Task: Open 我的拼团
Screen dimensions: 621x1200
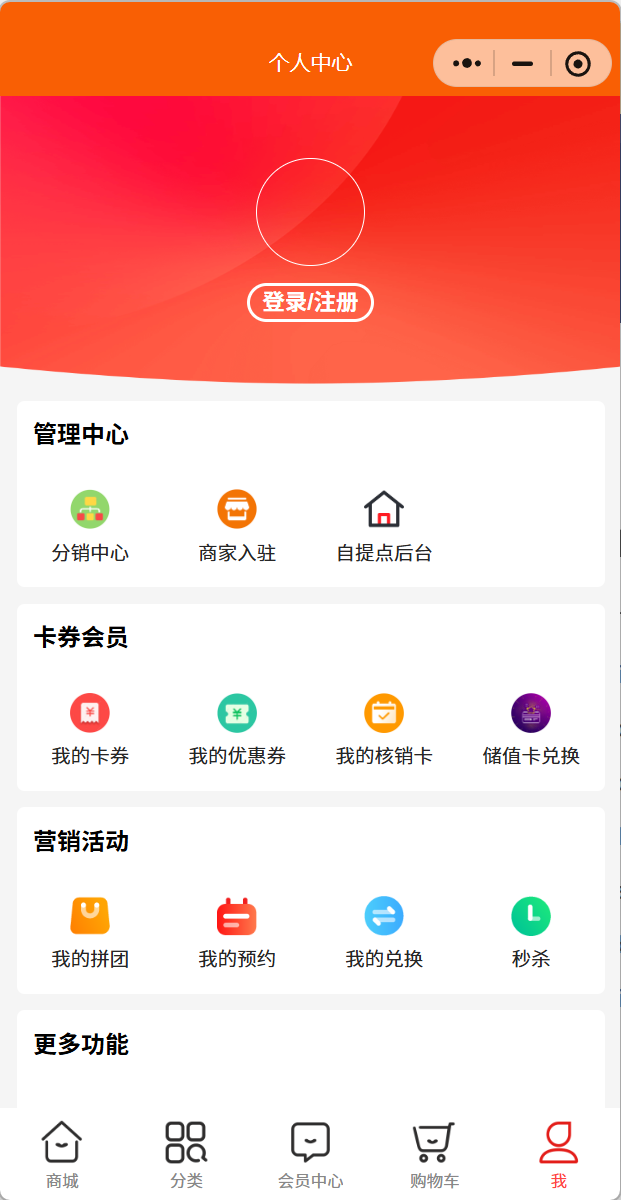Action: pyautogui.click(x=90, y=933)
